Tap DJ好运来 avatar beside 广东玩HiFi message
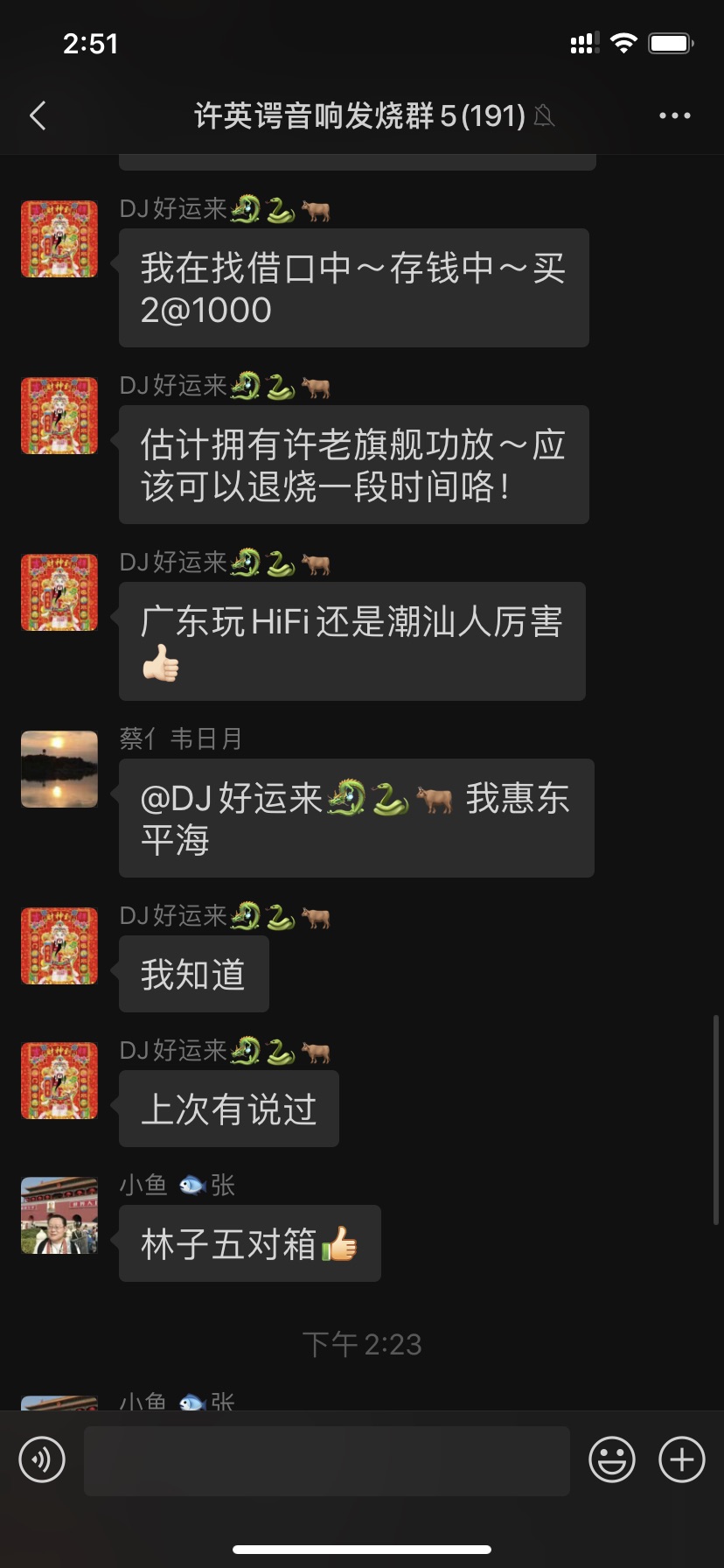724x1568 pixels. [x=59, y=592]
